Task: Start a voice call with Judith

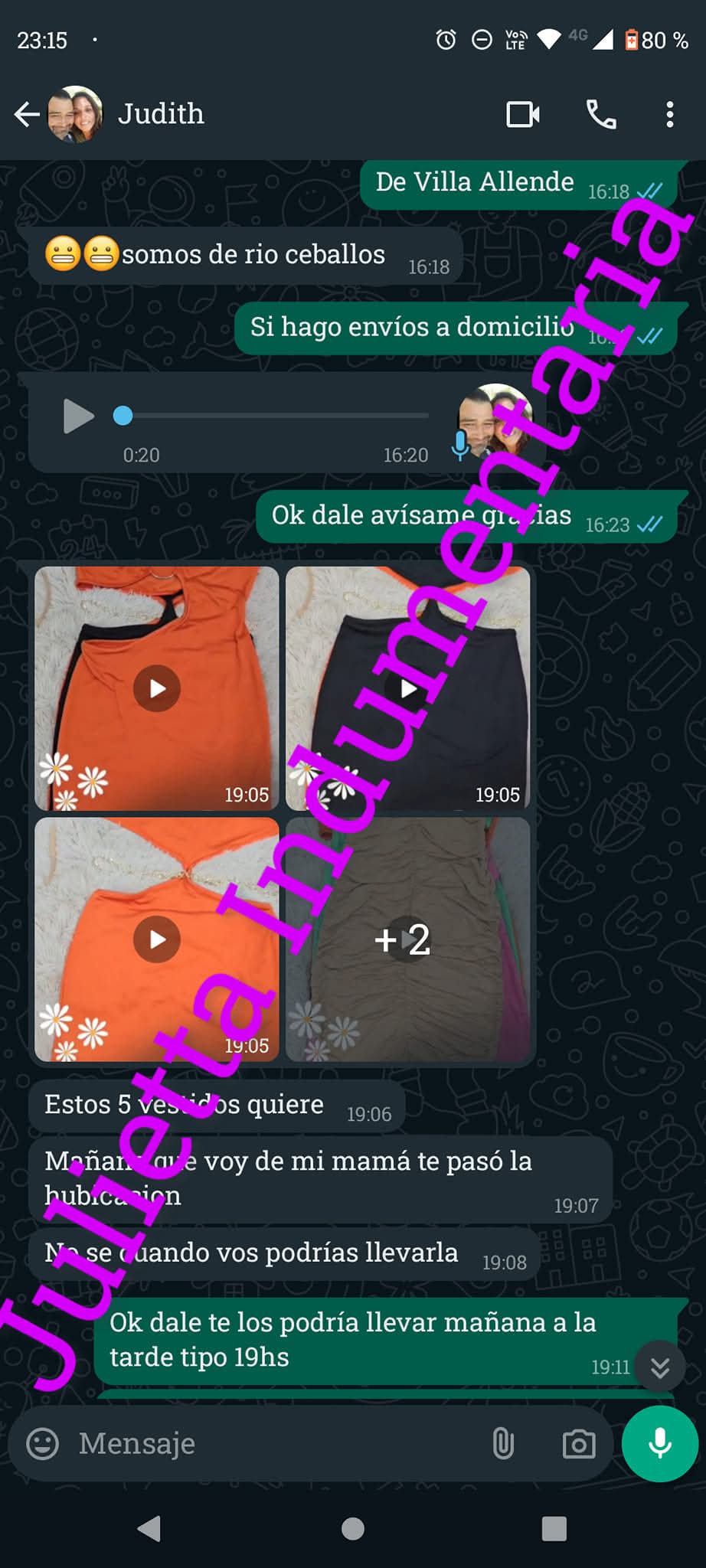Action: 601,115
